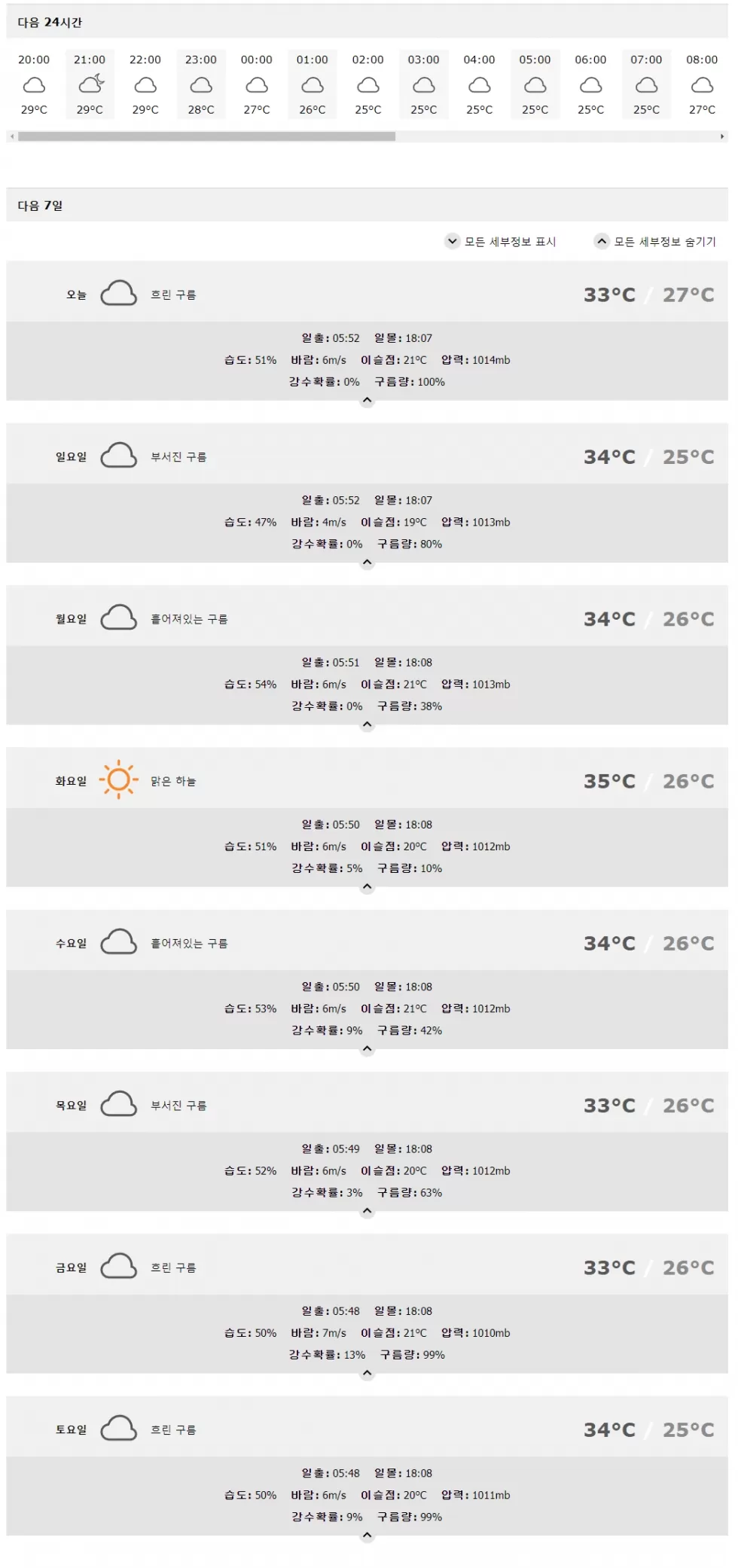This screenshot has height=1568, width=738.
Task: Collapse the 화요일 forecast details
Action: coord(367,887)
